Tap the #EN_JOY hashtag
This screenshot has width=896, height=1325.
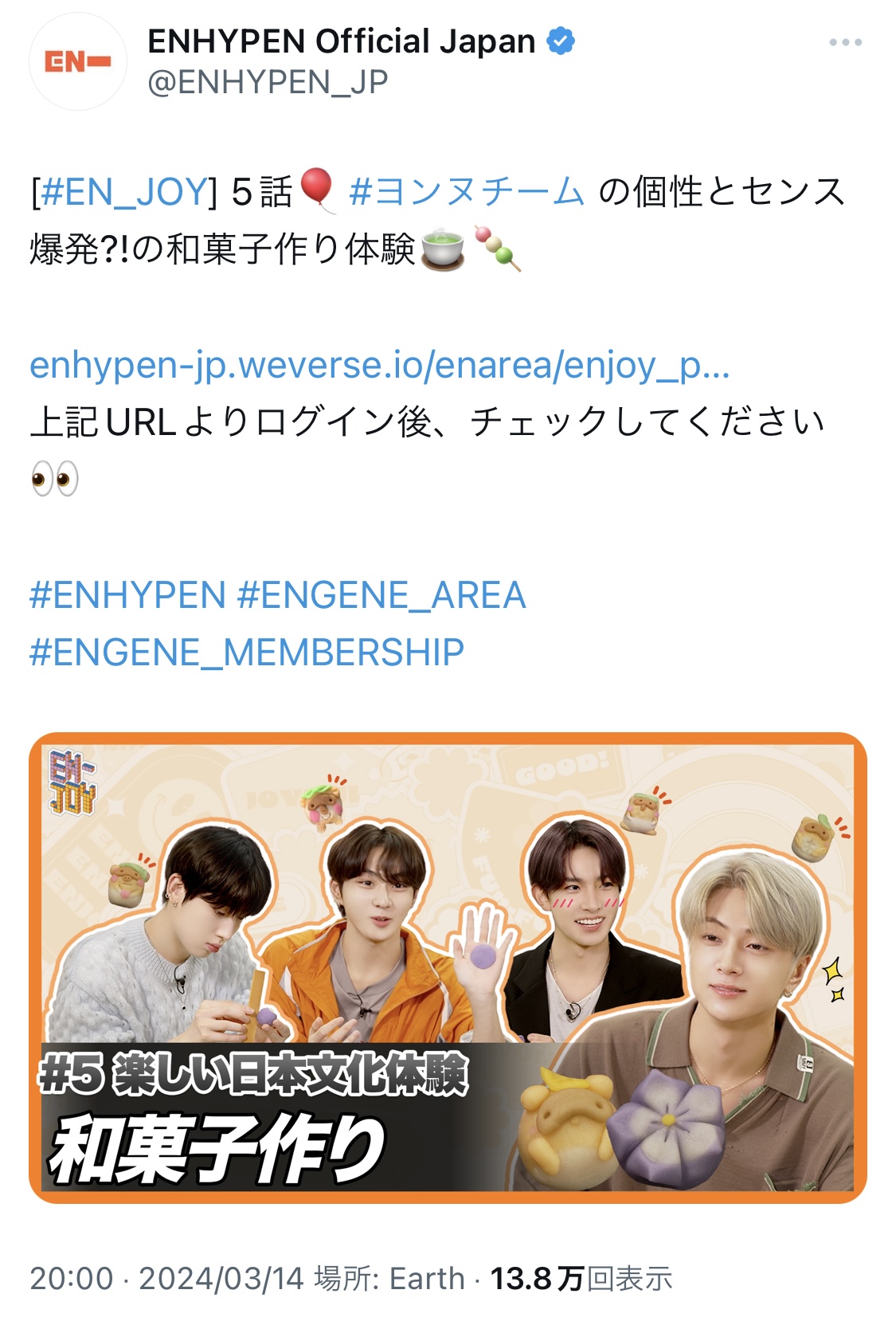point(123,192)
